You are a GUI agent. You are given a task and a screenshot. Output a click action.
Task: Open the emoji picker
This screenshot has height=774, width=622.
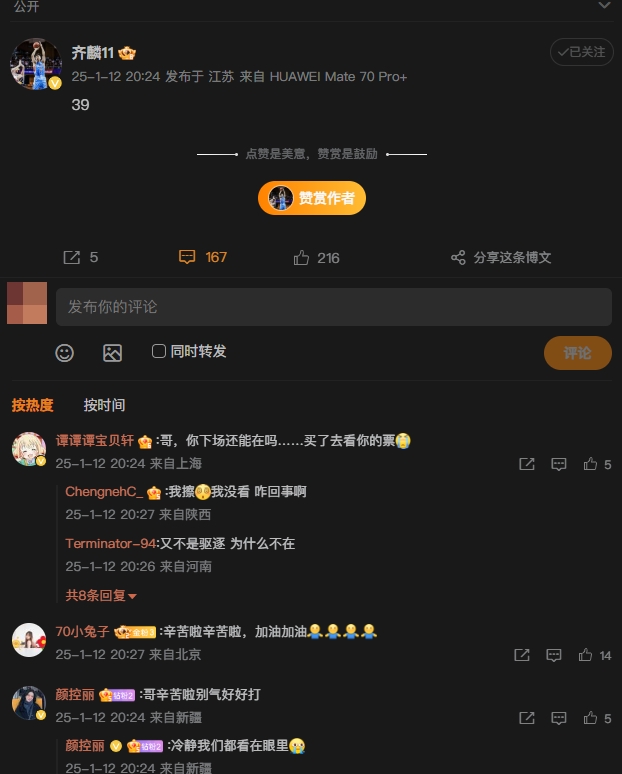pyautogui.click(x=65, y=352)
